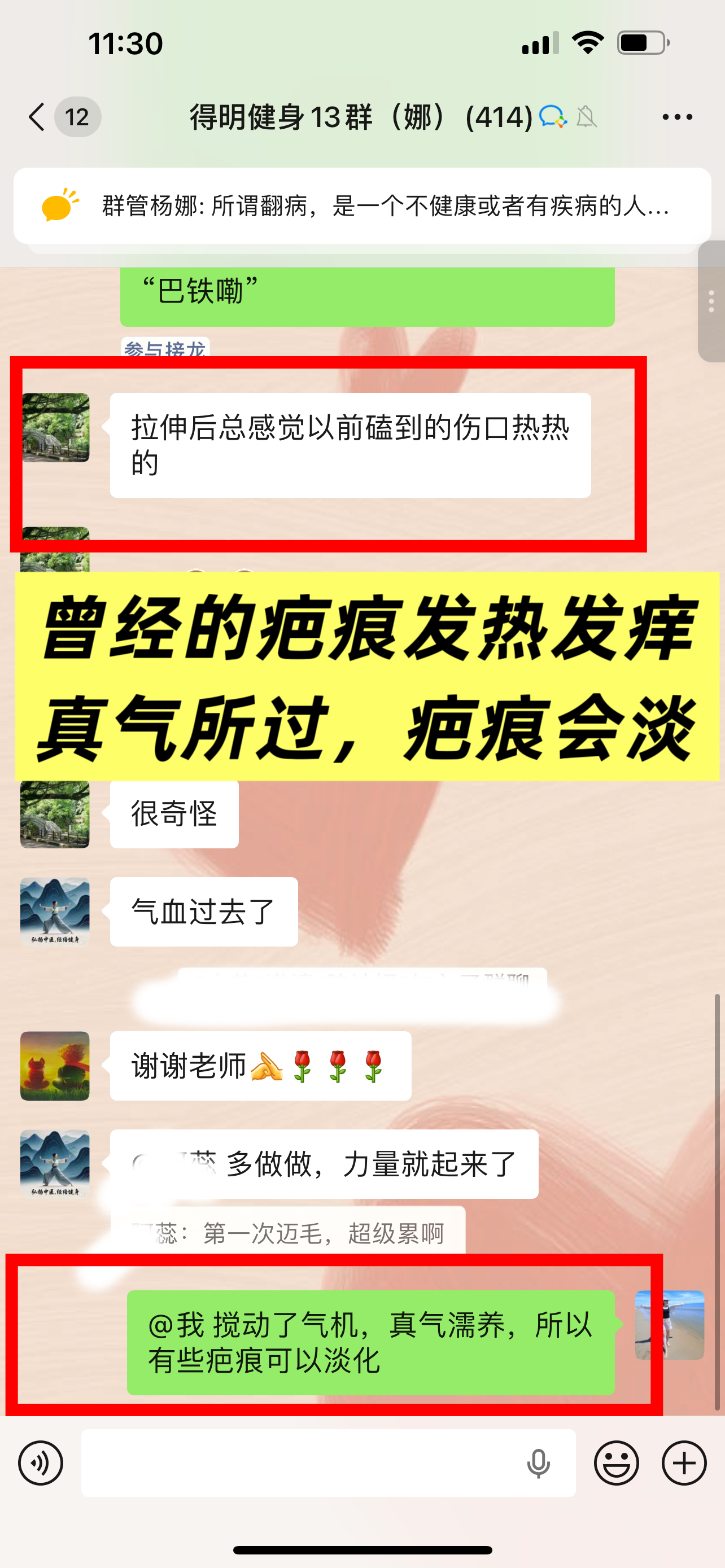Open the group chat overflow menu

[677, 116]
